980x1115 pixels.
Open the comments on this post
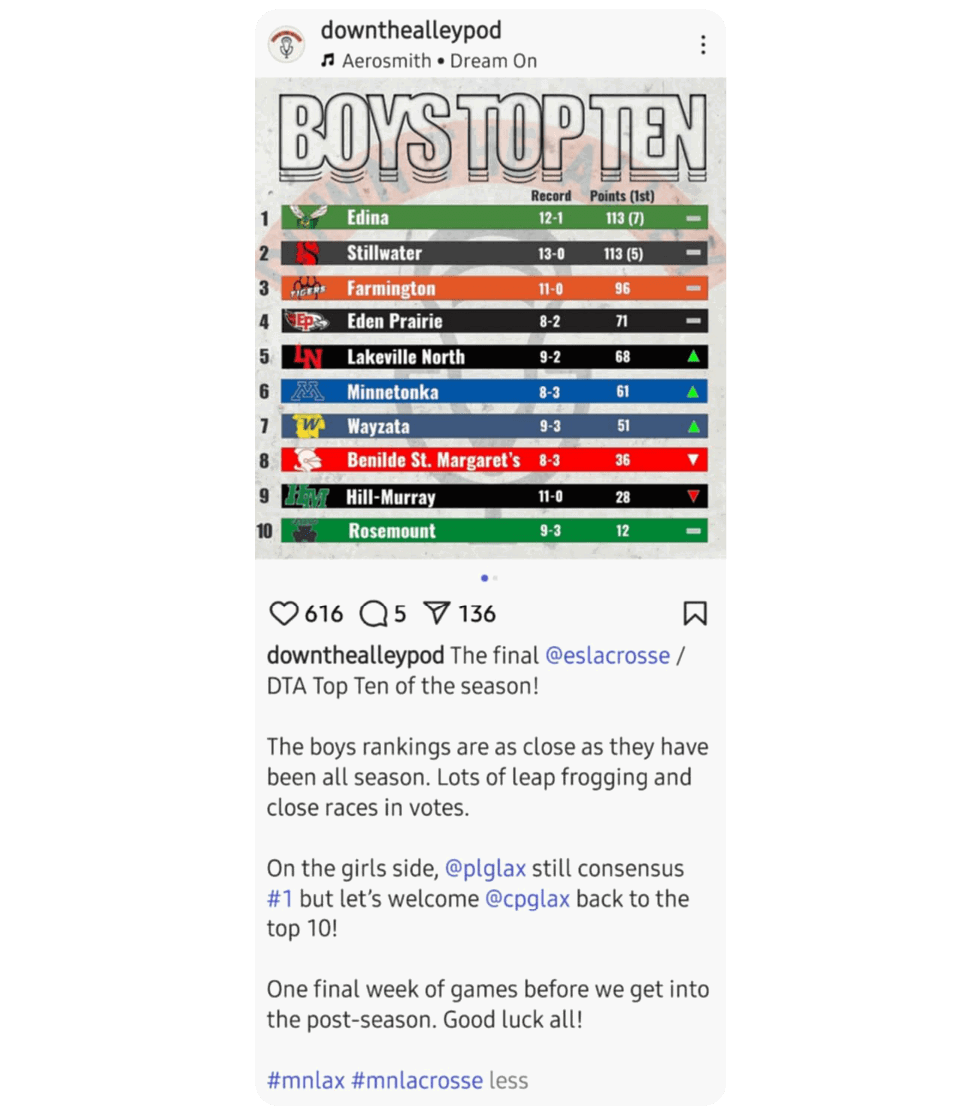(x=373, y=613)
